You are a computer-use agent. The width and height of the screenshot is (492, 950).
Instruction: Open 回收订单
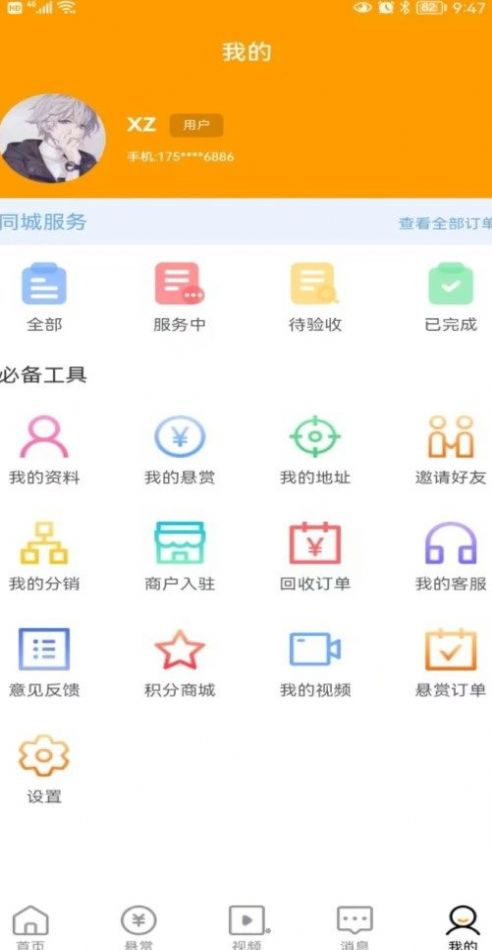(x=315, y=556)
